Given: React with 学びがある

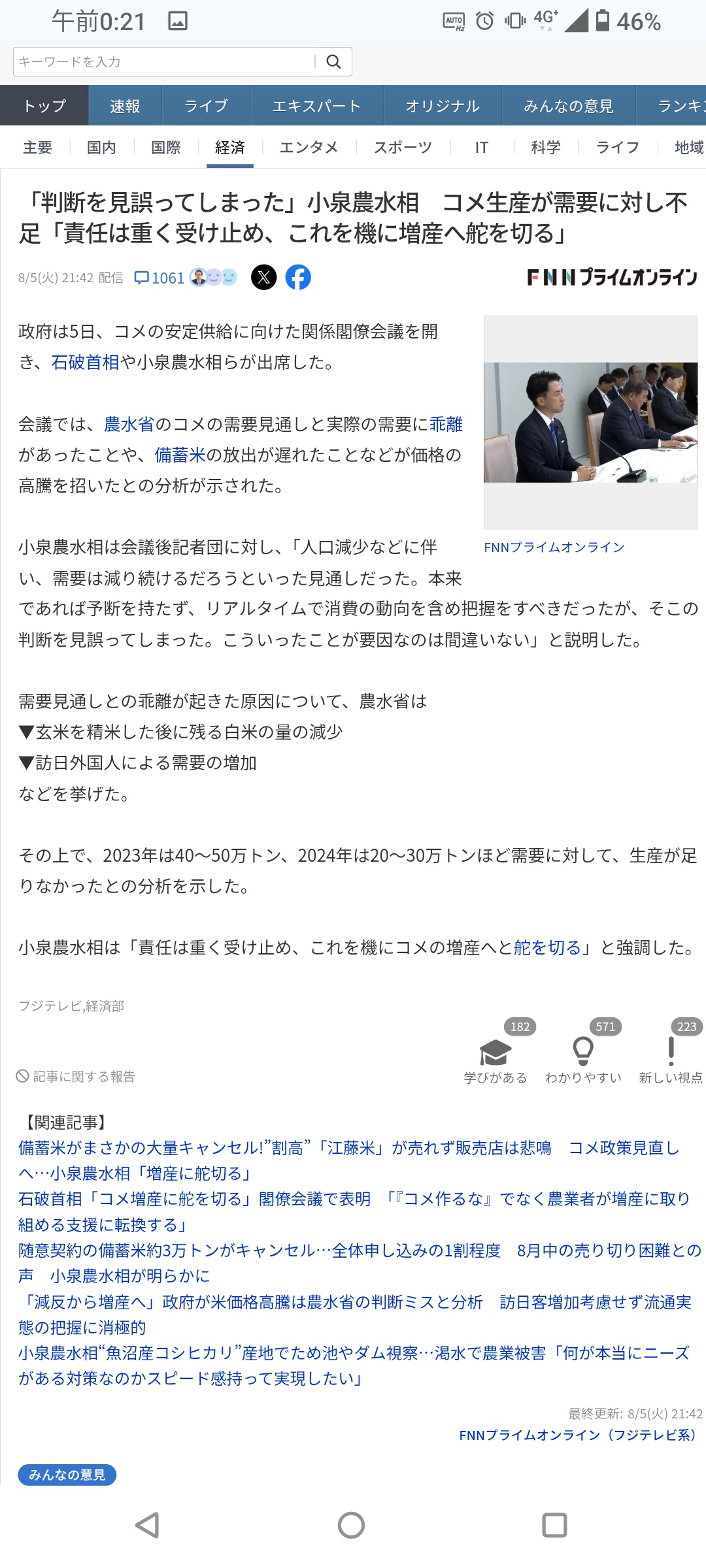Looking at the screenshot, I should [x=496, y=1060].
